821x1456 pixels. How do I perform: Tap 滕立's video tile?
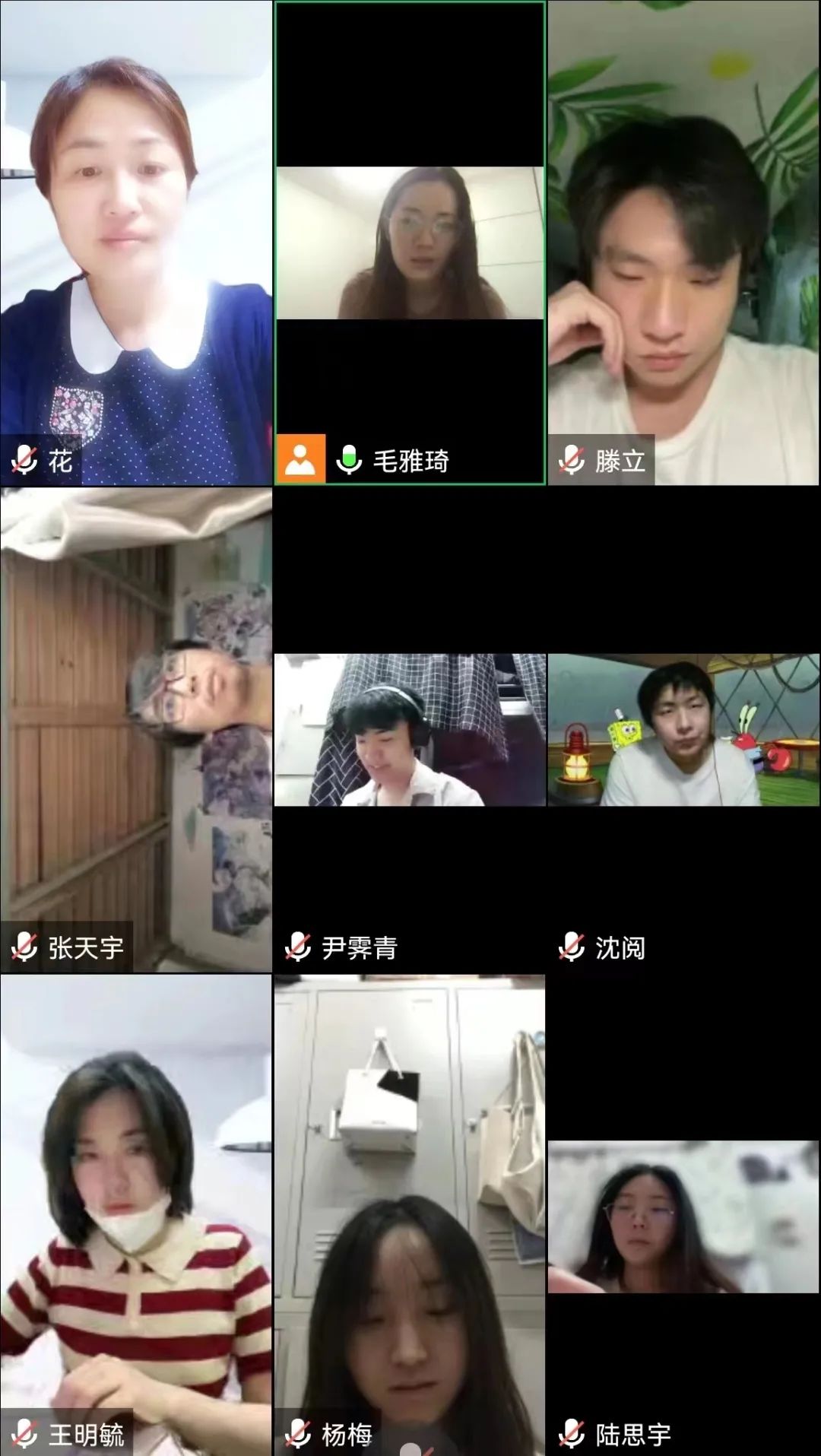click(683, 243)
